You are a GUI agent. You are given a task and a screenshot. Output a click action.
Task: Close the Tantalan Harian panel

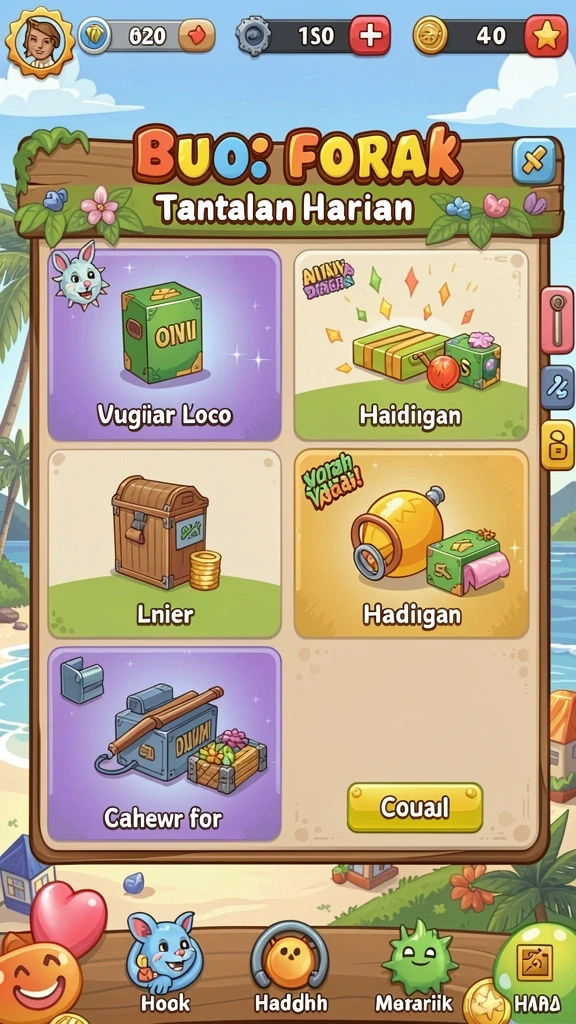tap(534, 161)
